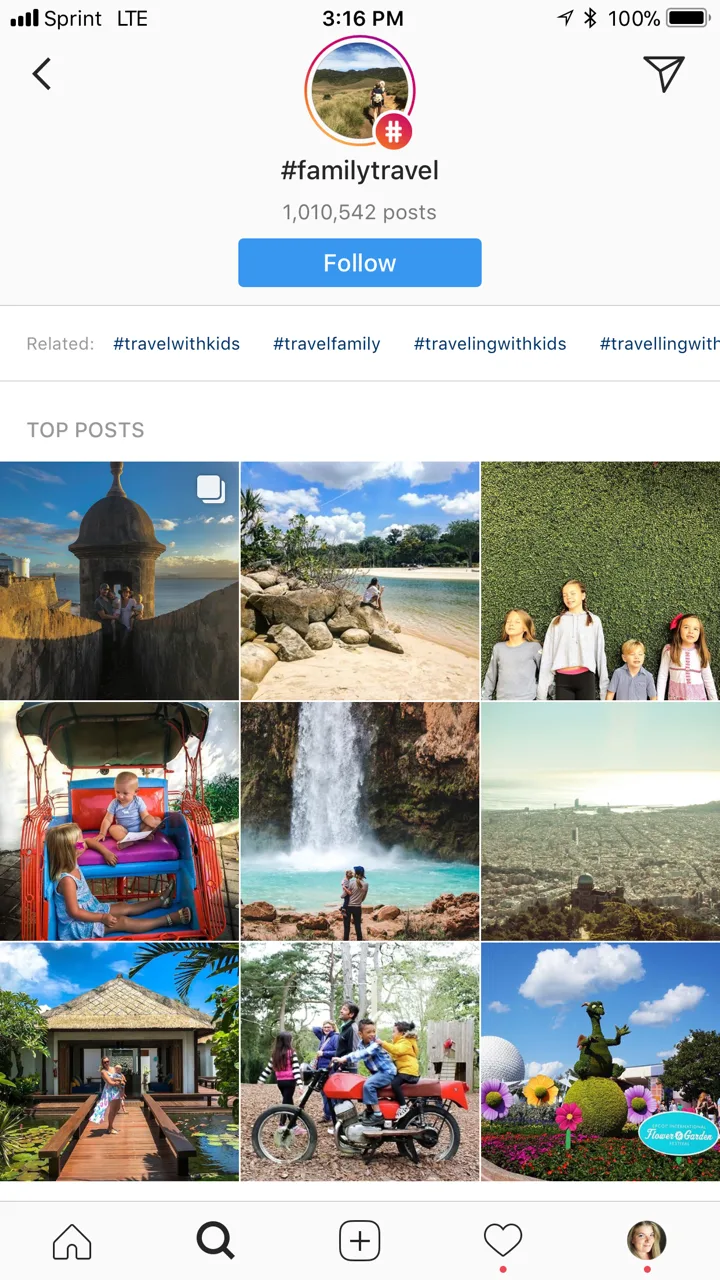Create a new post with the plus icon

[360, 1241]
